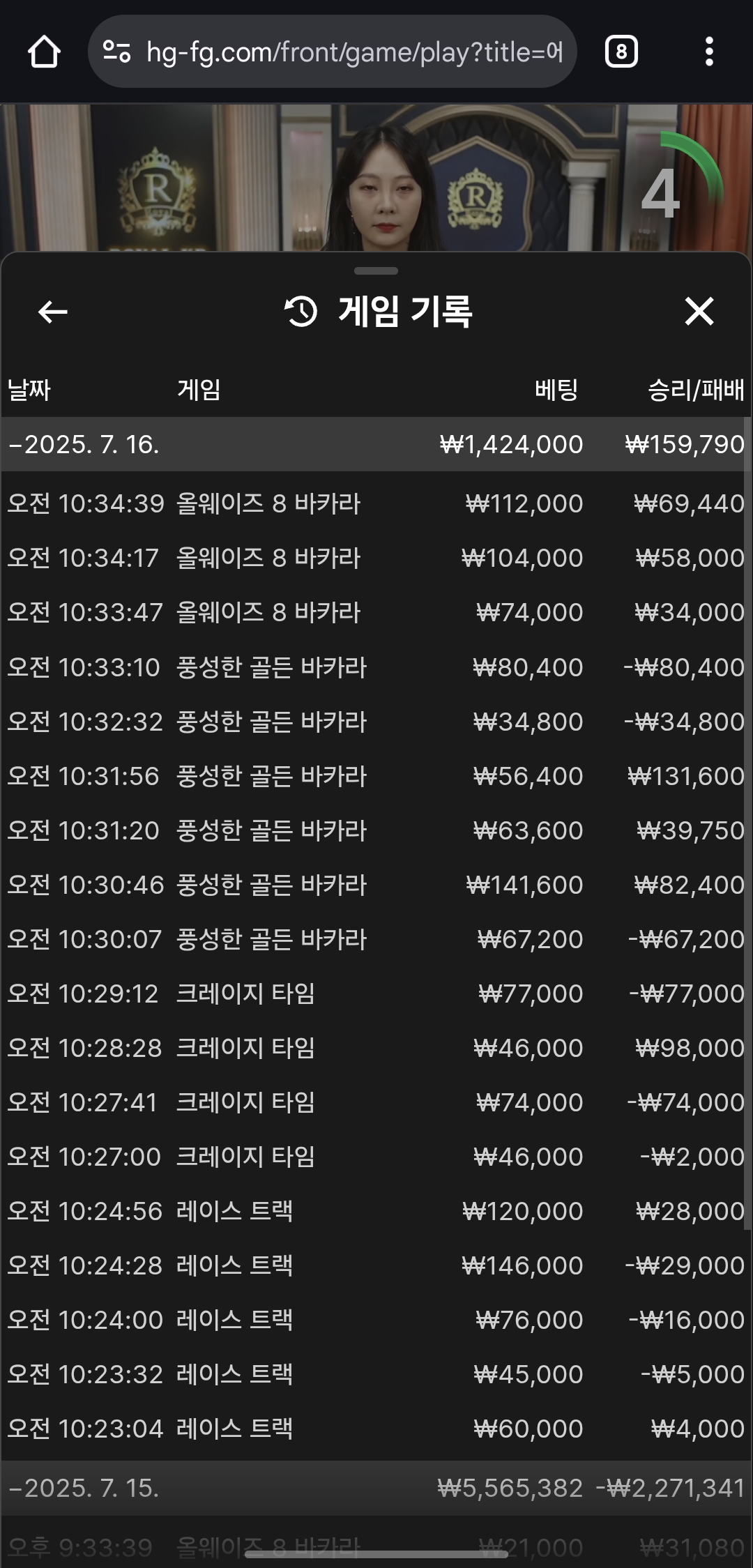Go back from the game history panel
The height and width of the screenshot is (1568, 753).
click(53, 312)
